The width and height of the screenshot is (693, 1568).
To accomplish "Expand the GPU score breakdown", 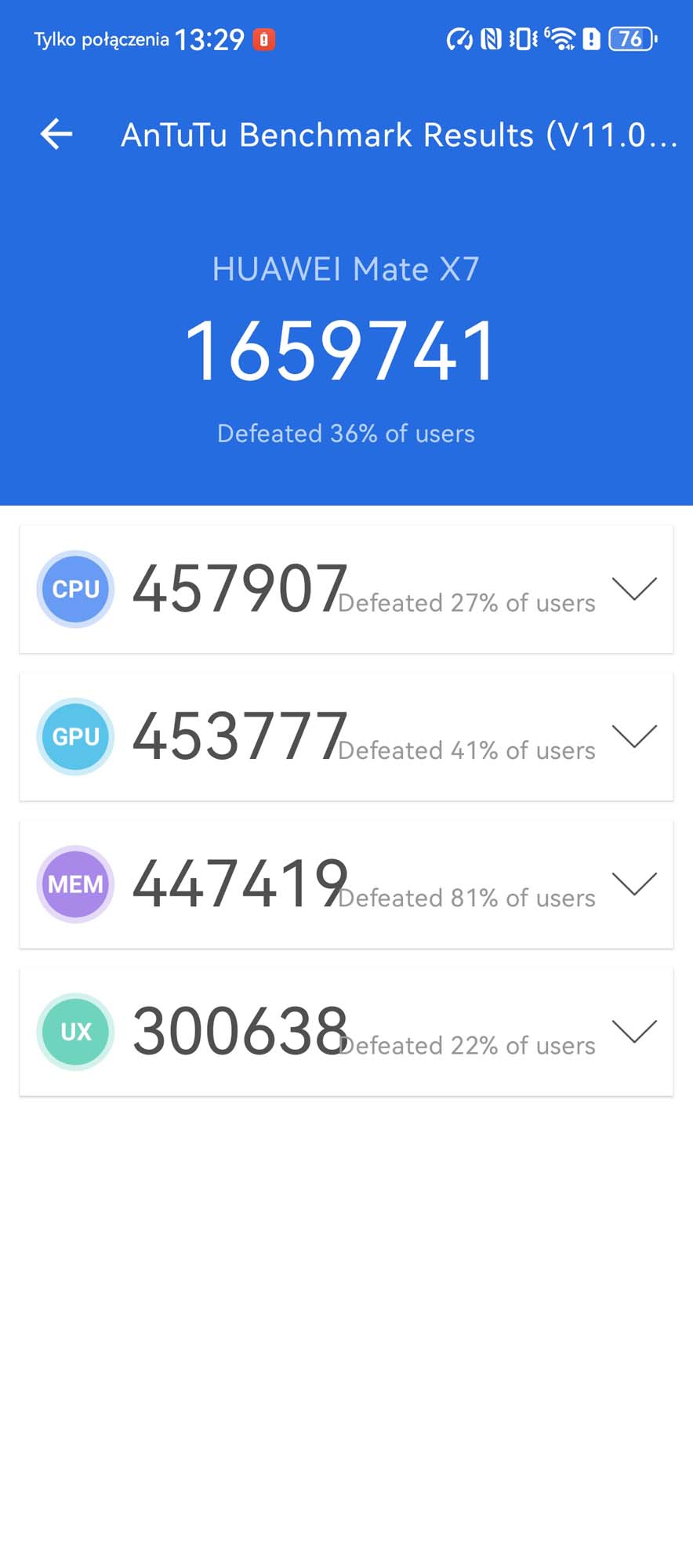I will (633, 736).
